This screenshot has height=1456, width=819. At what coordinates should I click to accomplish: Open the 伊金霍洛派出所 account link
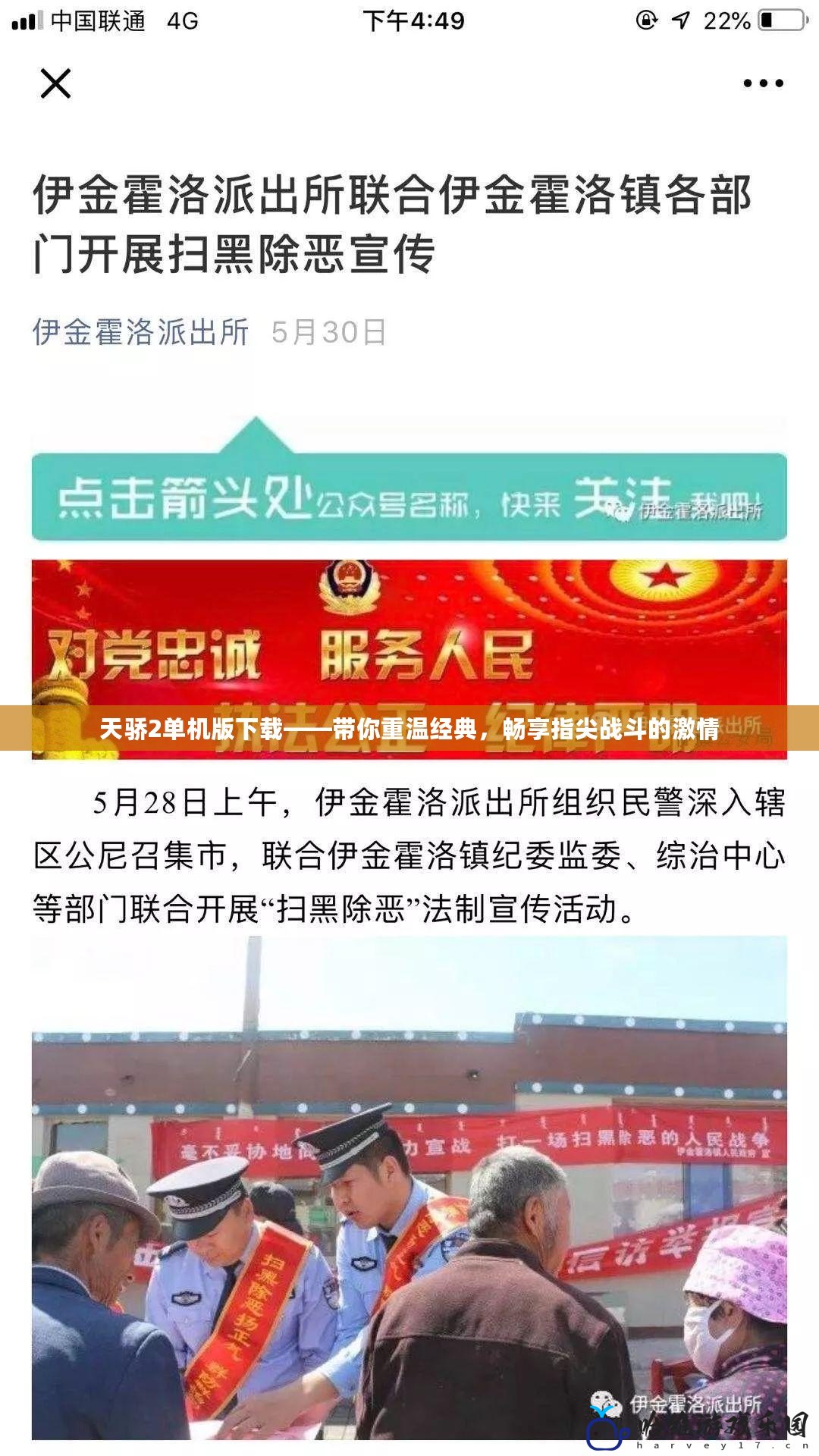141,332
